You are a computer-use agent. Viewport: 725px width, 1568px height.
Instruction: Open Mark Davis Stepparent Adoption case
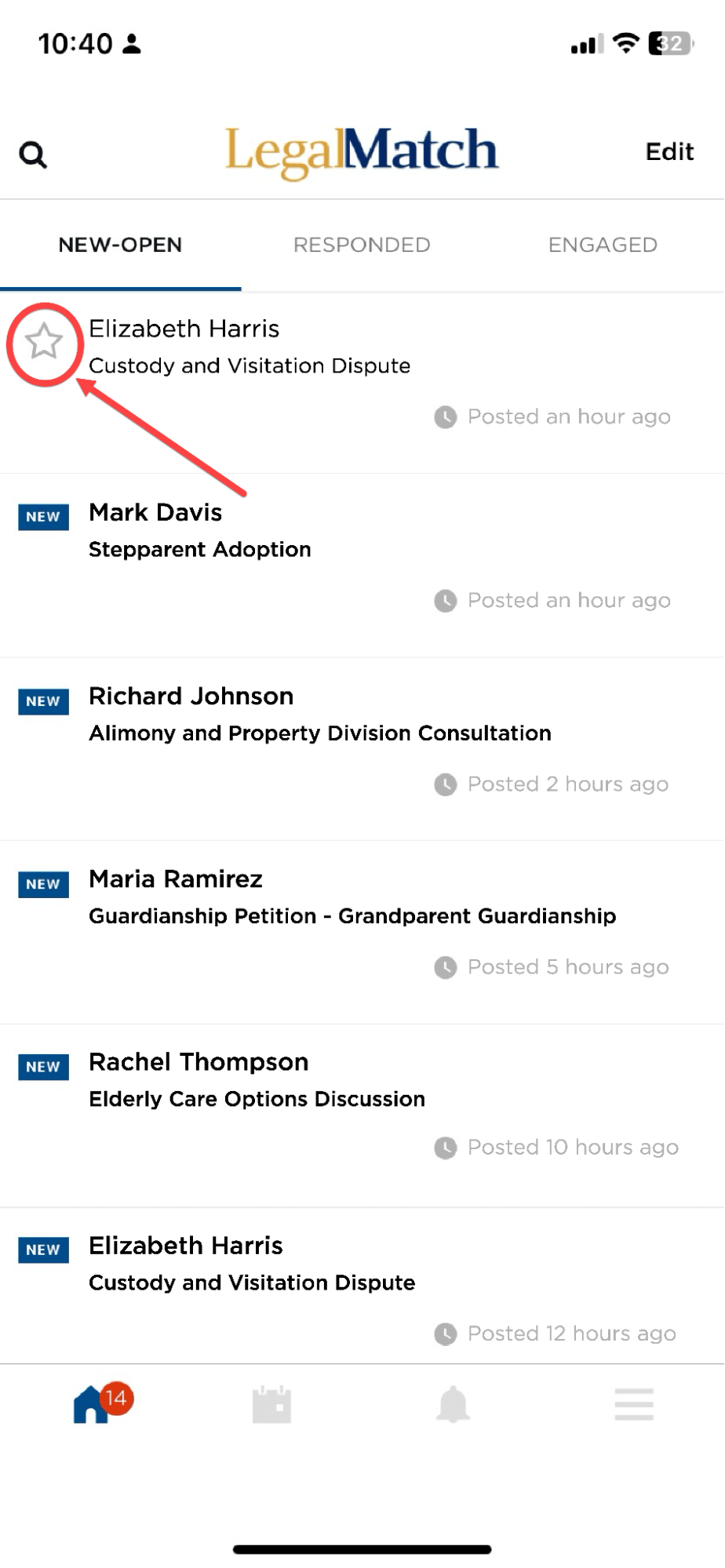(200, 531)
